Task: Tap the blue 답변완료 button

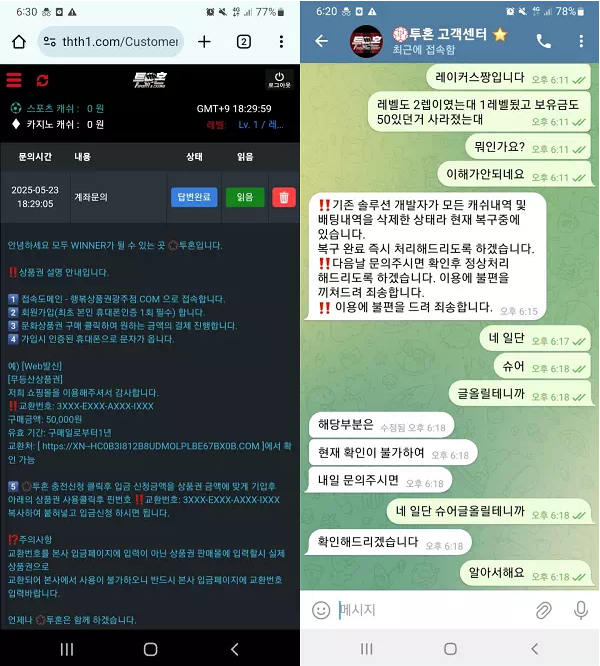Action: pos(194,197)
